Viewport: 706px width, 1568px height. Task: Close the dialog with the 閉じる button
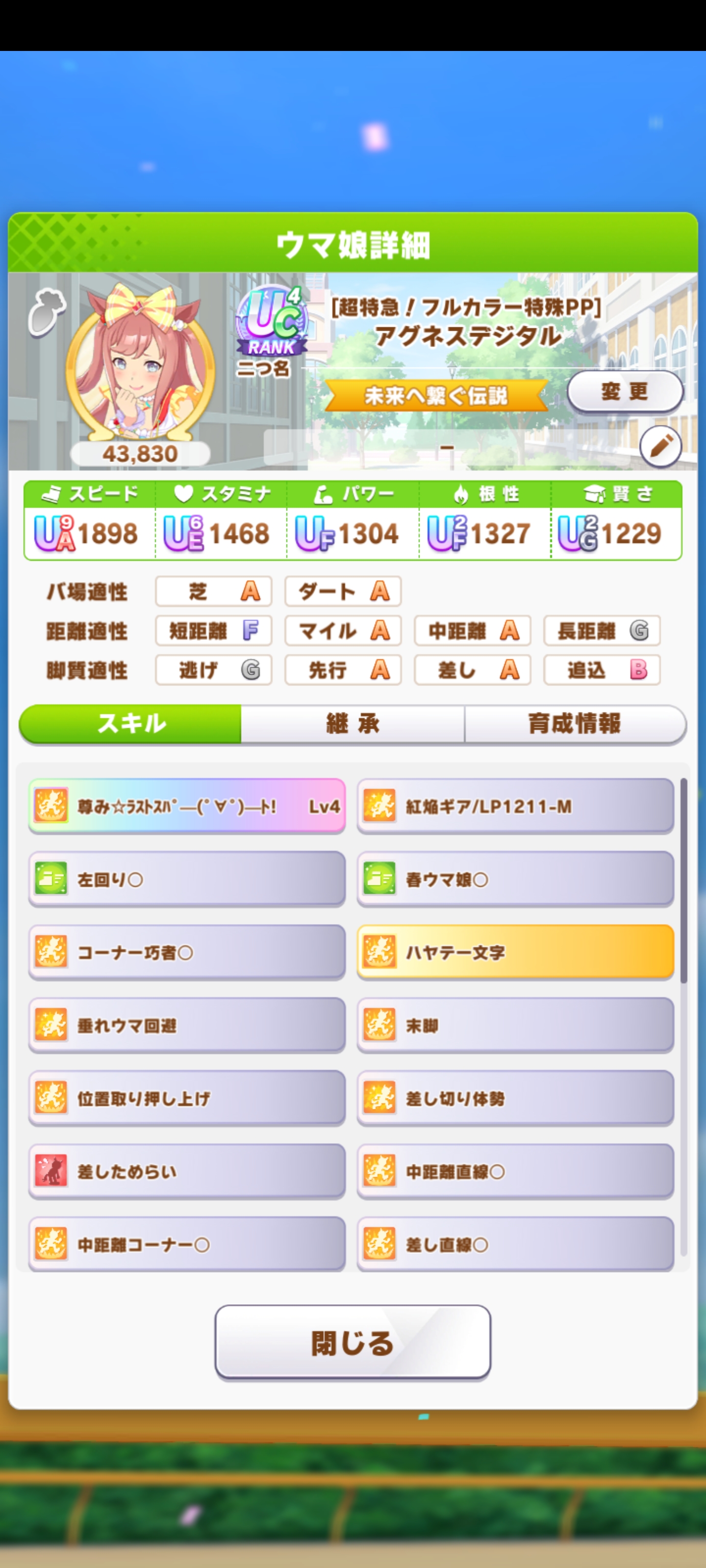click(352, 1343)
